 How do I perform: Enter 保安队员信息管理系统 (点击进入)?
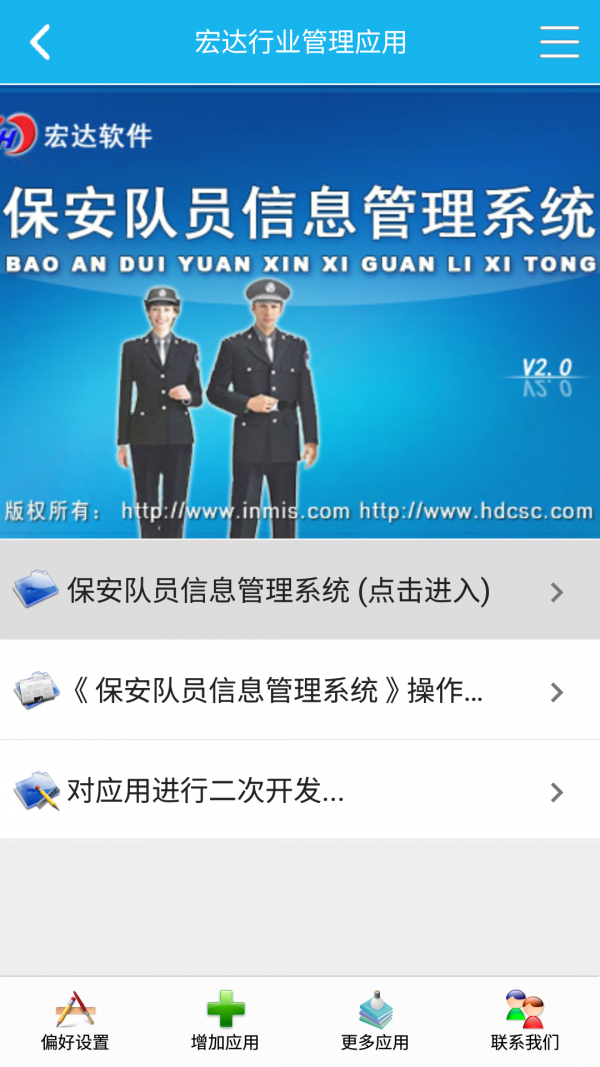click(299, 591)
